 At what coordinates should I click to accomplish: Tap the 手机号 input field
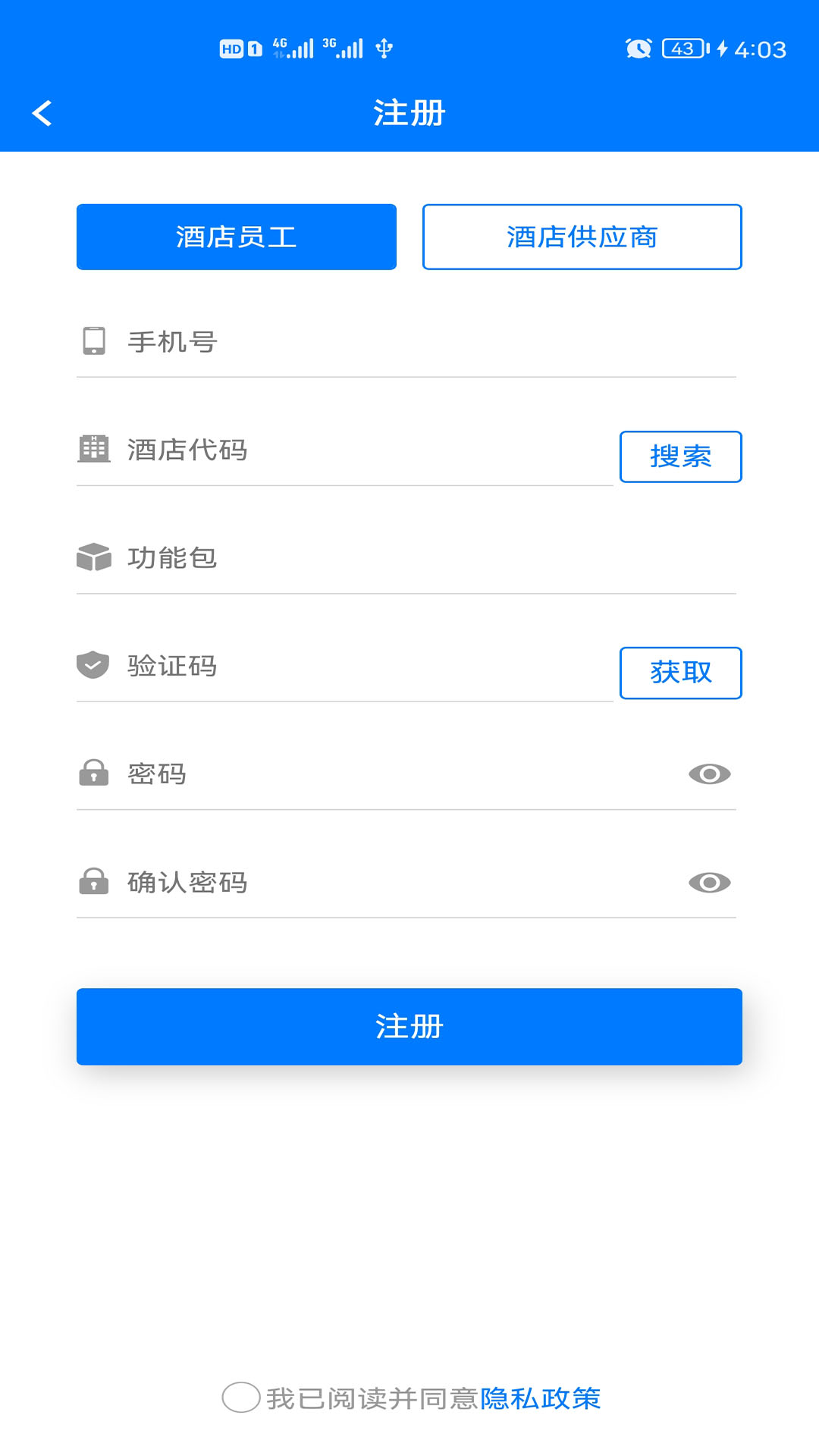point(379,342)
